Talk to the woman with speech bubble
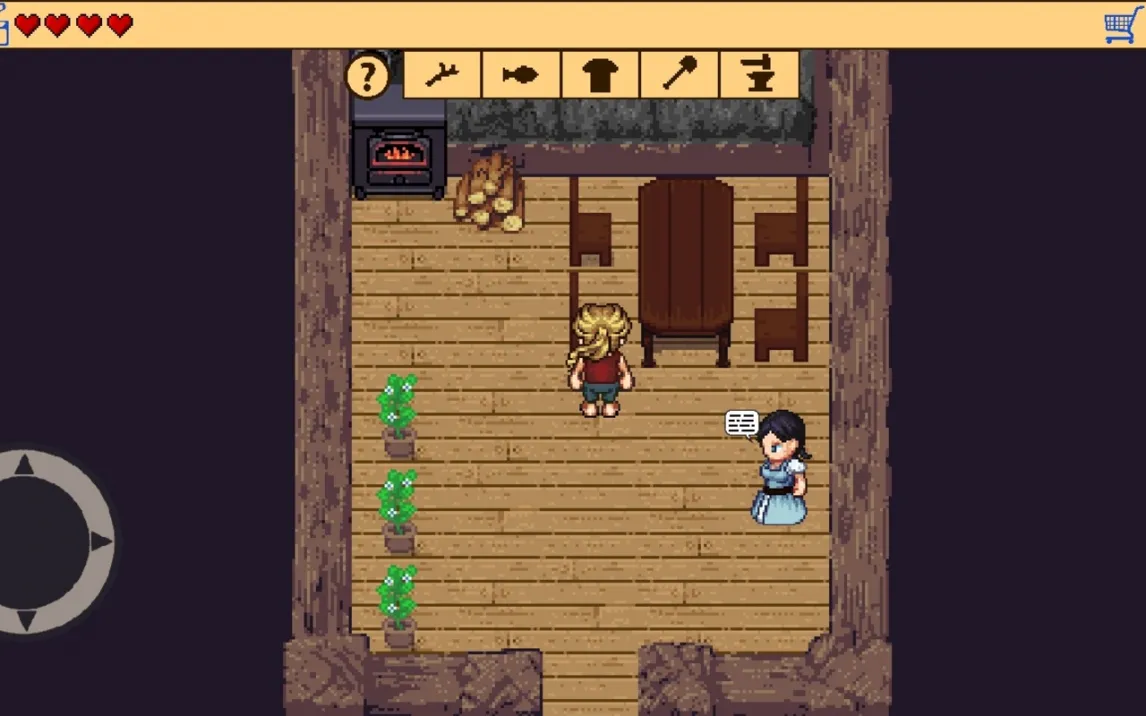The height and width of the screenshot is (716, 1146). [x=779, y=468]
